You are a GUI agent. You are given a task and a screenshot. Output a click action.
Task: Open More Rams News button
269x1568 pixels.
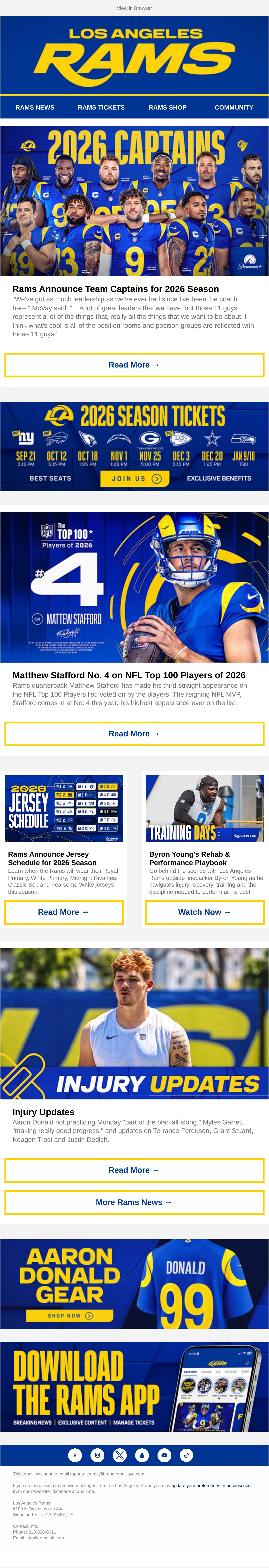[x=134, y=1202]
